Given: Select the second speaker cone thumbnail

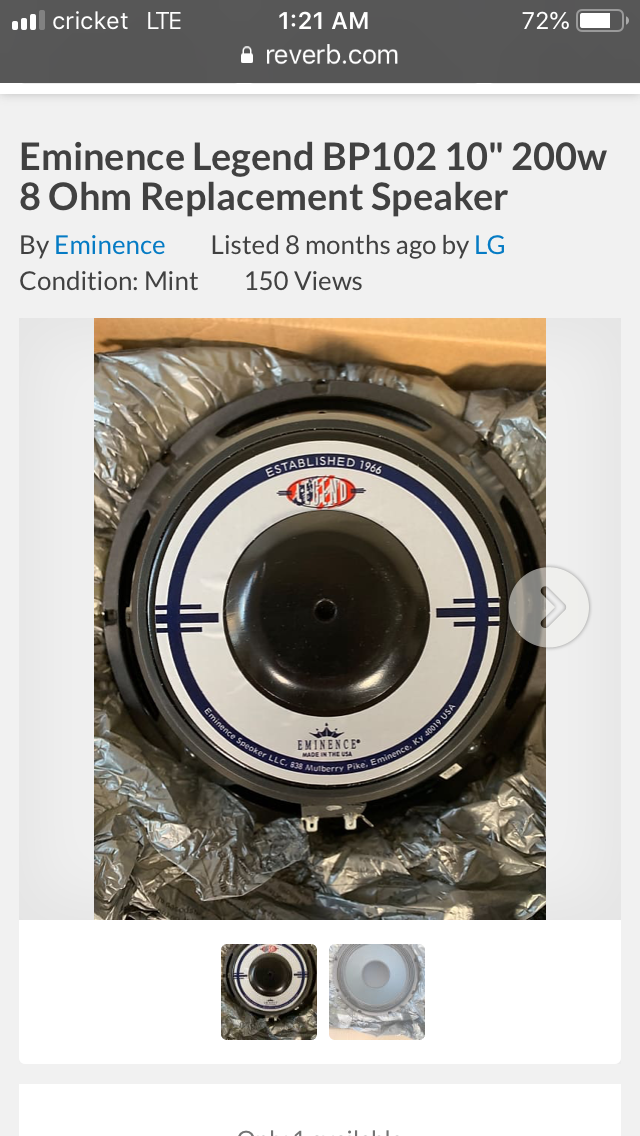Looking at the screenshot, I should click(x=377, y=992).
